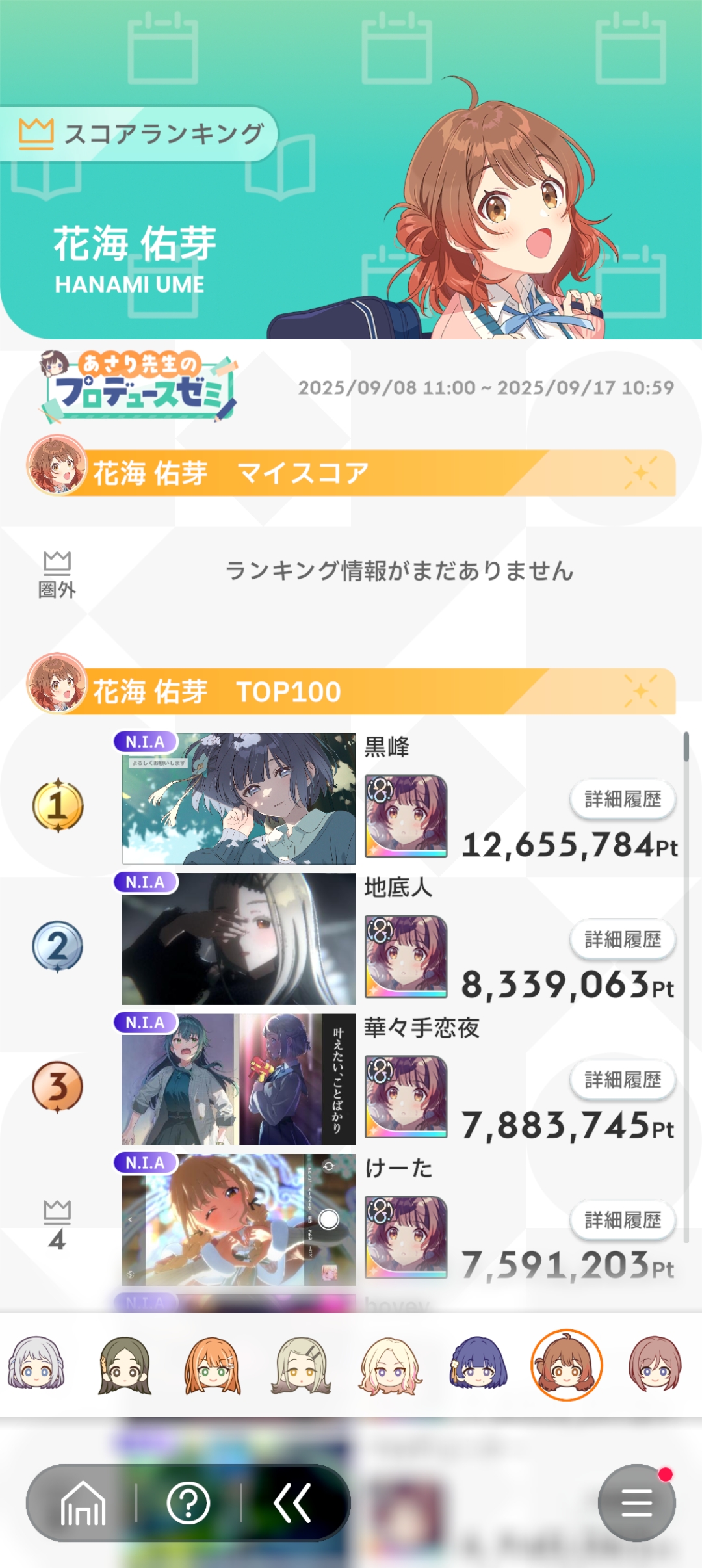Tap the double-arrow back button
This screenshot has height=1568, width=702.
click(292, 1503)
